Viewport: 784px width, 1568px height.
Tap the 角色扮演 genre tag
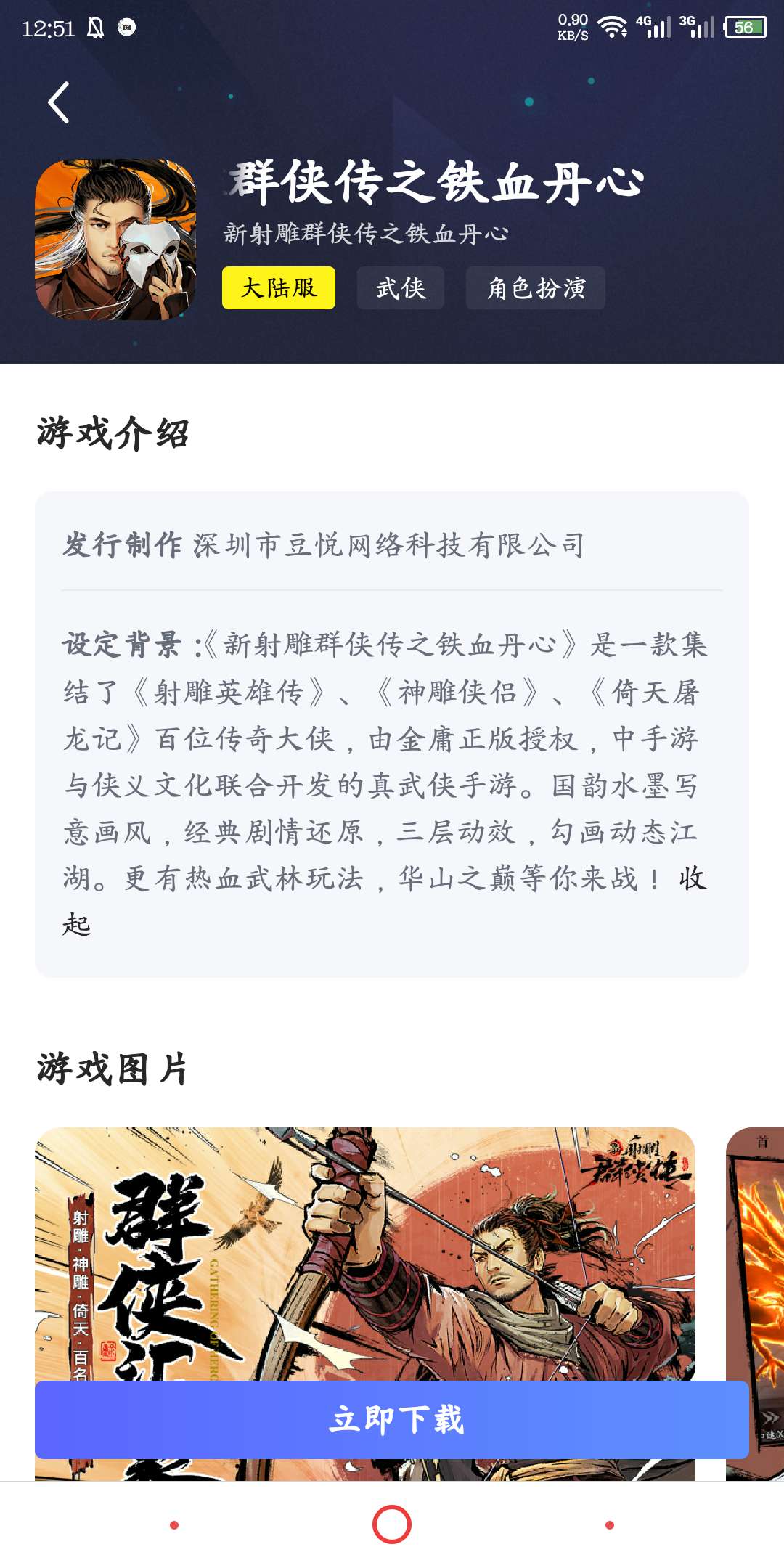tap(535, 288)
